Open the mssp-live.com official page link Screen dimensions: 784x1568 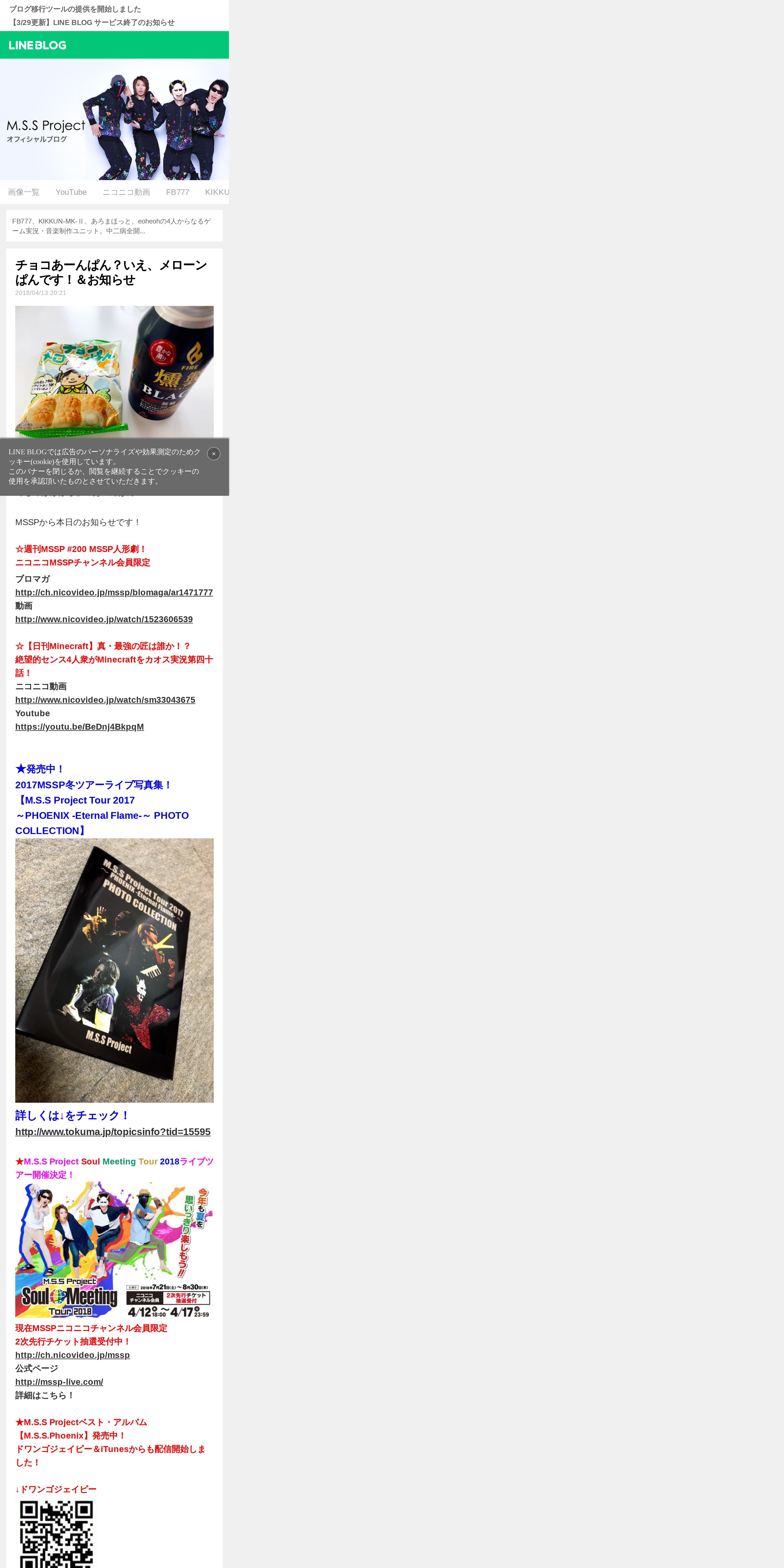pyautogui.click(x=59, y=1382)
